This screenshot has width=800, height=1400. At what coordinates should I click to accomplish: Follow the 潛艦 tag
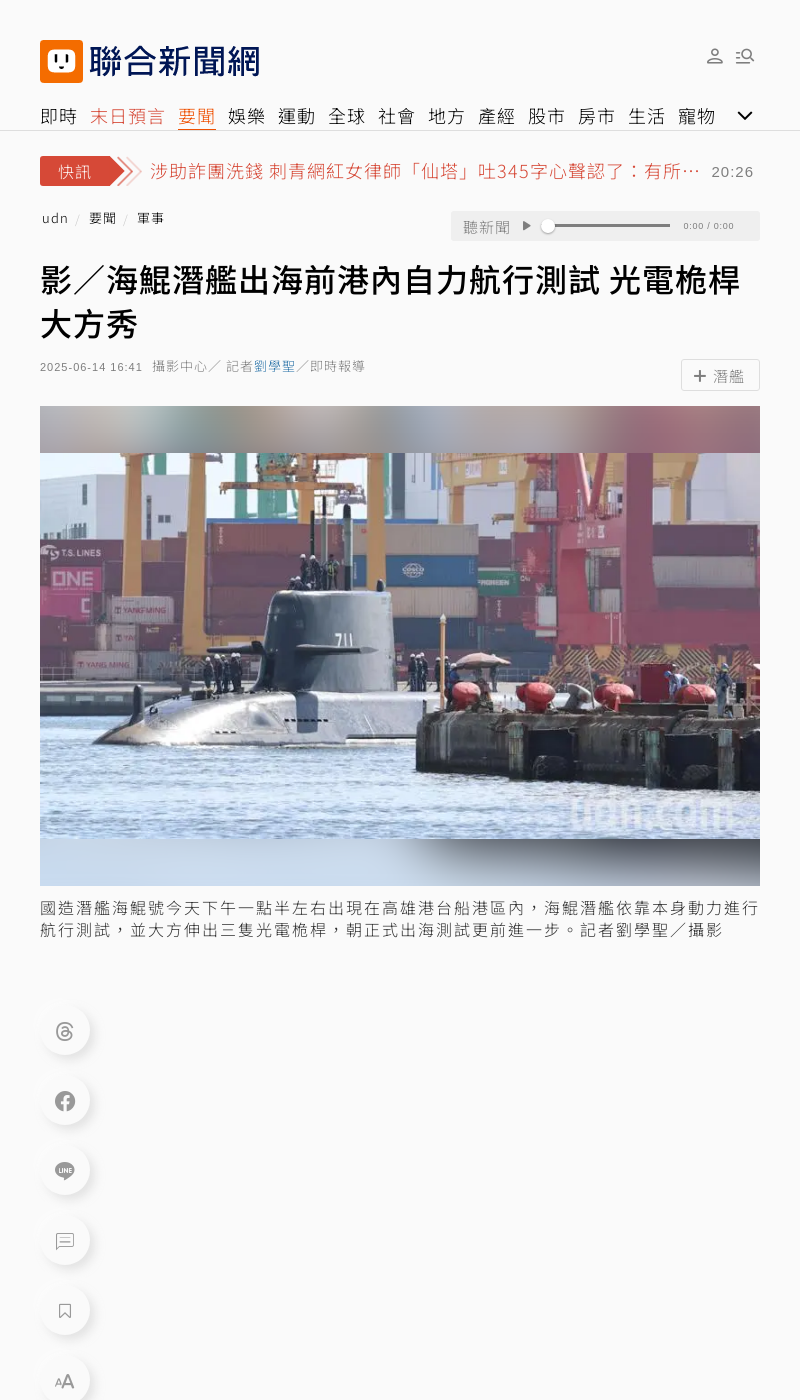720,375
